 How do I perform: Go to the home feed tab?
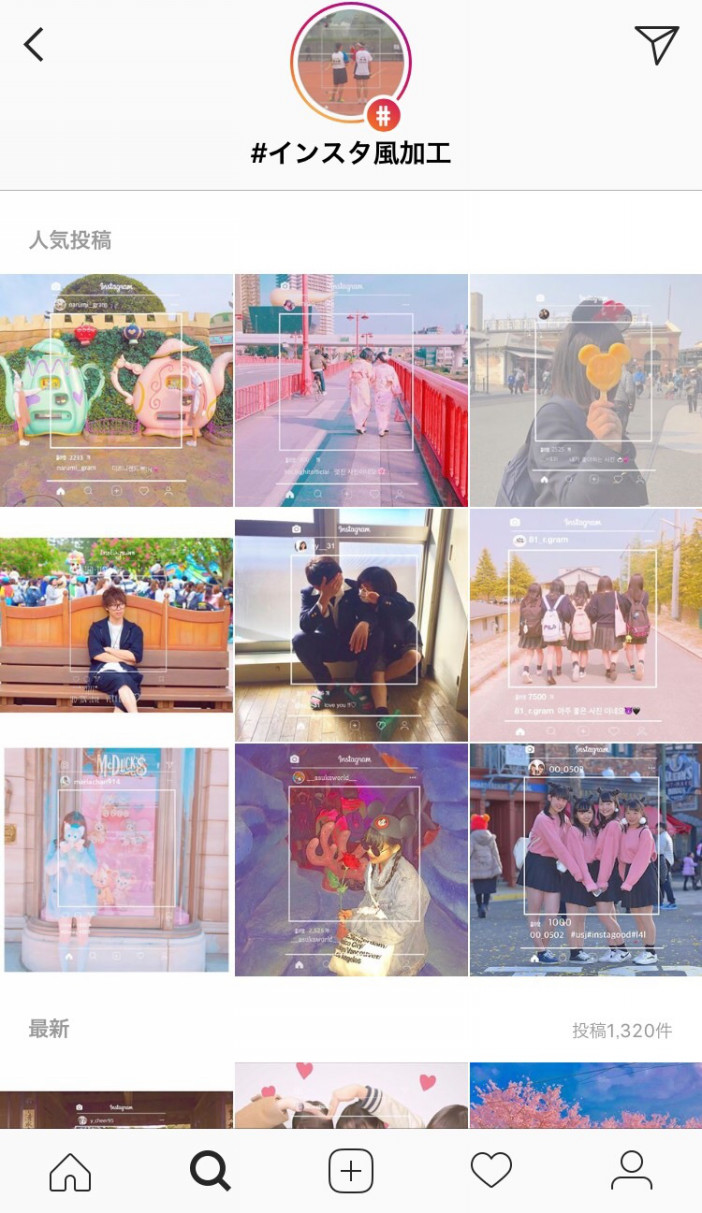[70, 1171]
